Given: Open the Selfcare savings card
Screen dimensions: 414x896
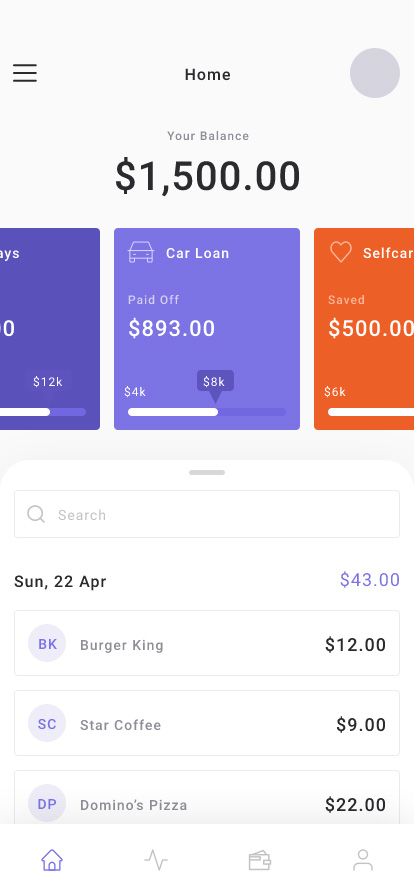Looking at the screenshot, I should pos(364,329).
